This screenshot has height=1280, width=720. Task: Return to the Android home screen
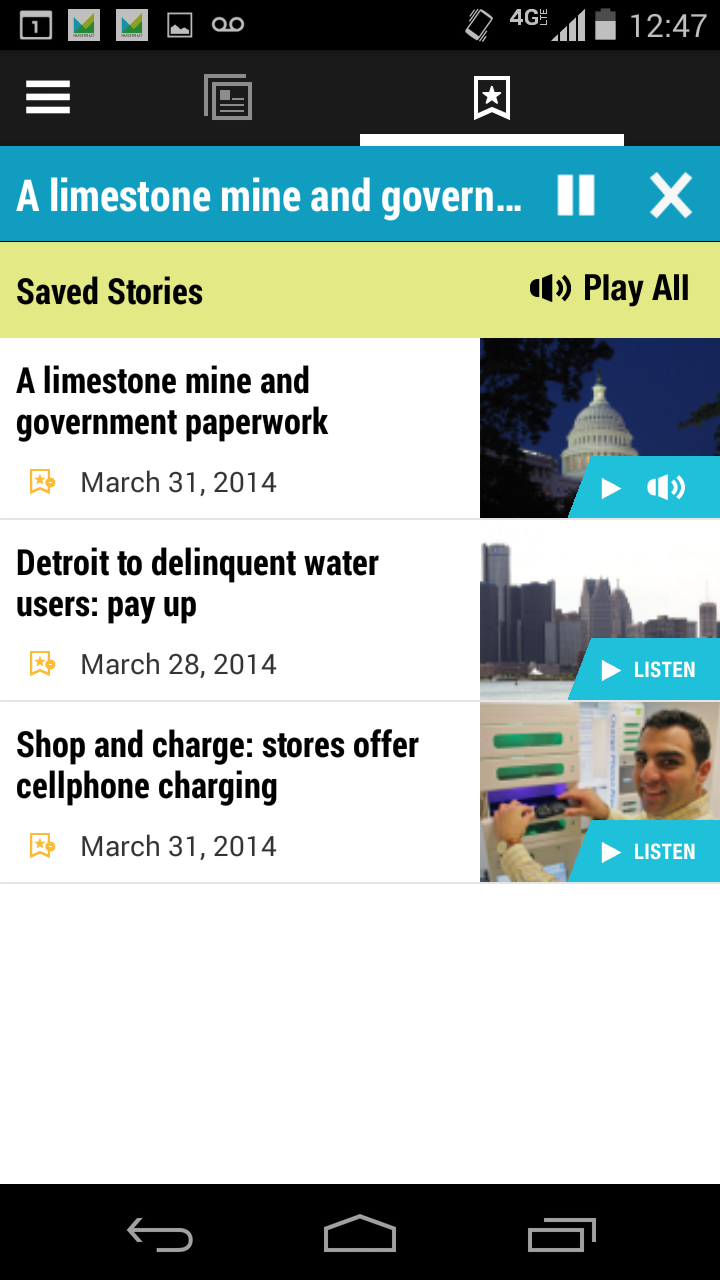(x=360, y=1235)
